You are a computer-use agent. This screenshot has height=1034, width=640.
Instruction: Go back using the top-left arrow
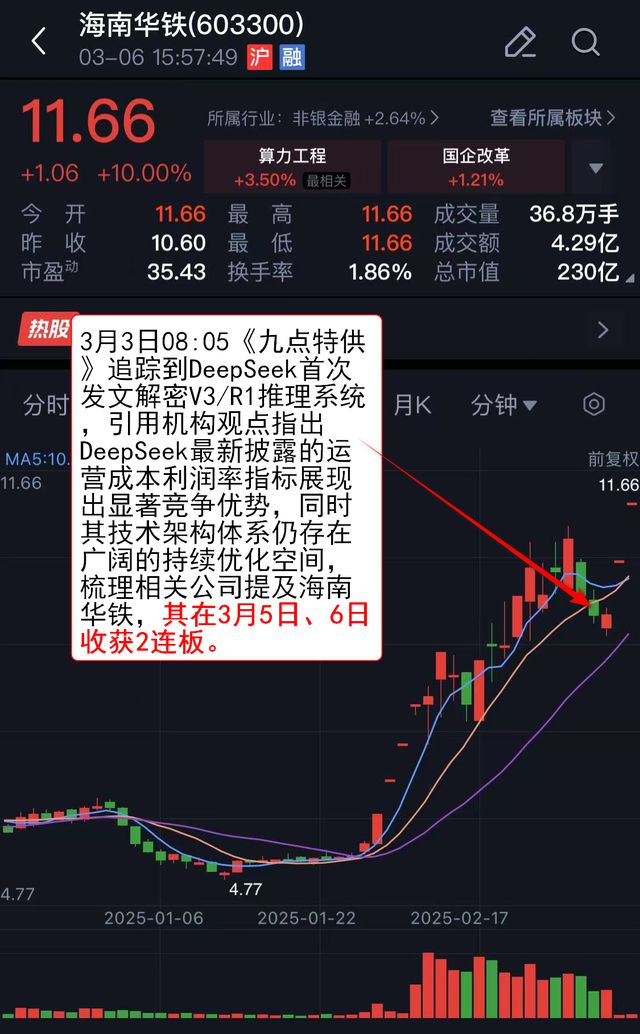click(39, 41)
